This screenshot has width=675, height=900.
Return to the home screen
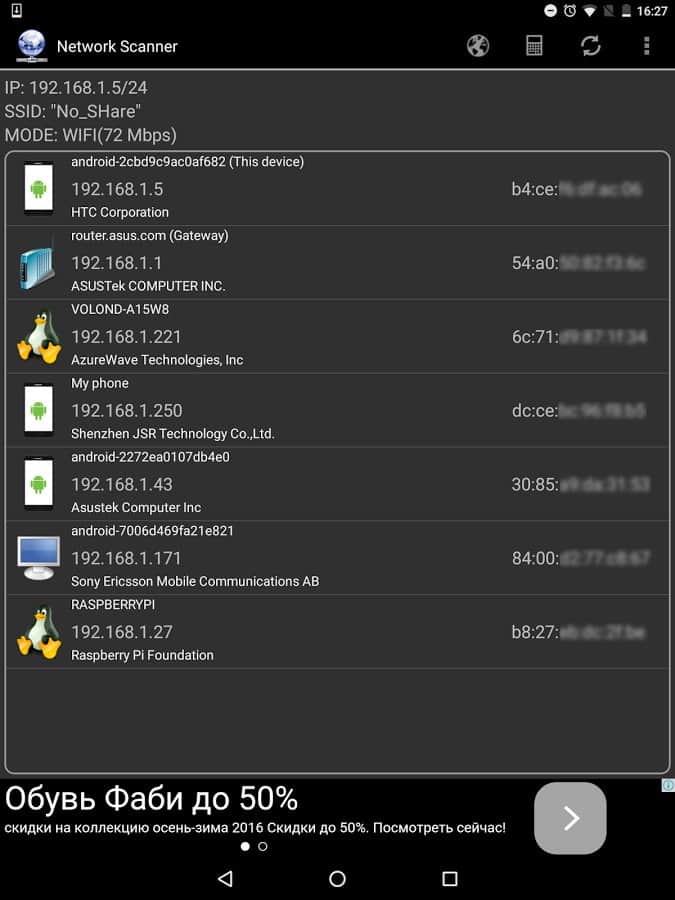click(337, 879)
